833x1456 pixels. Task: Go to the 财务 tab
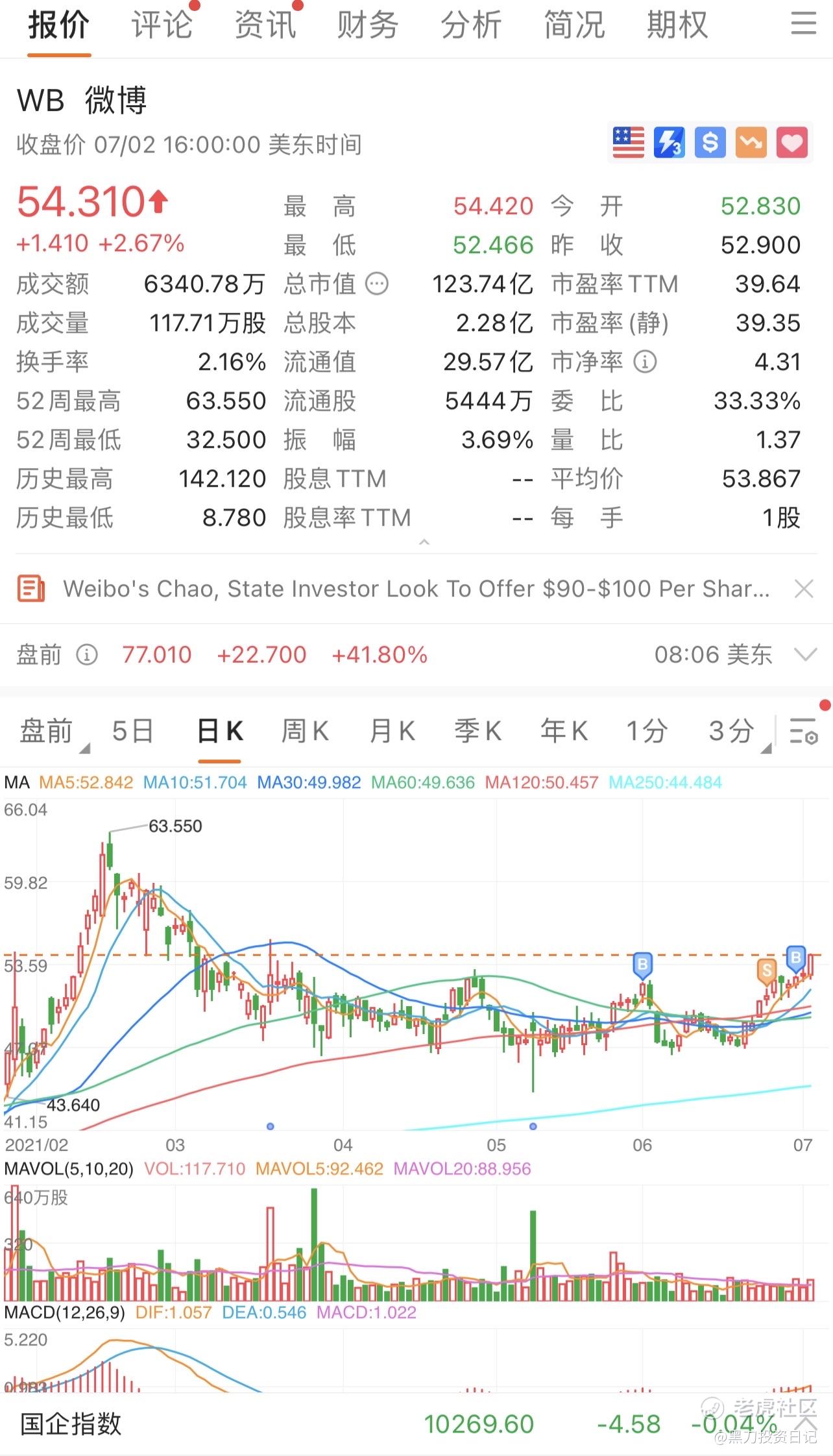click(368, 26)
